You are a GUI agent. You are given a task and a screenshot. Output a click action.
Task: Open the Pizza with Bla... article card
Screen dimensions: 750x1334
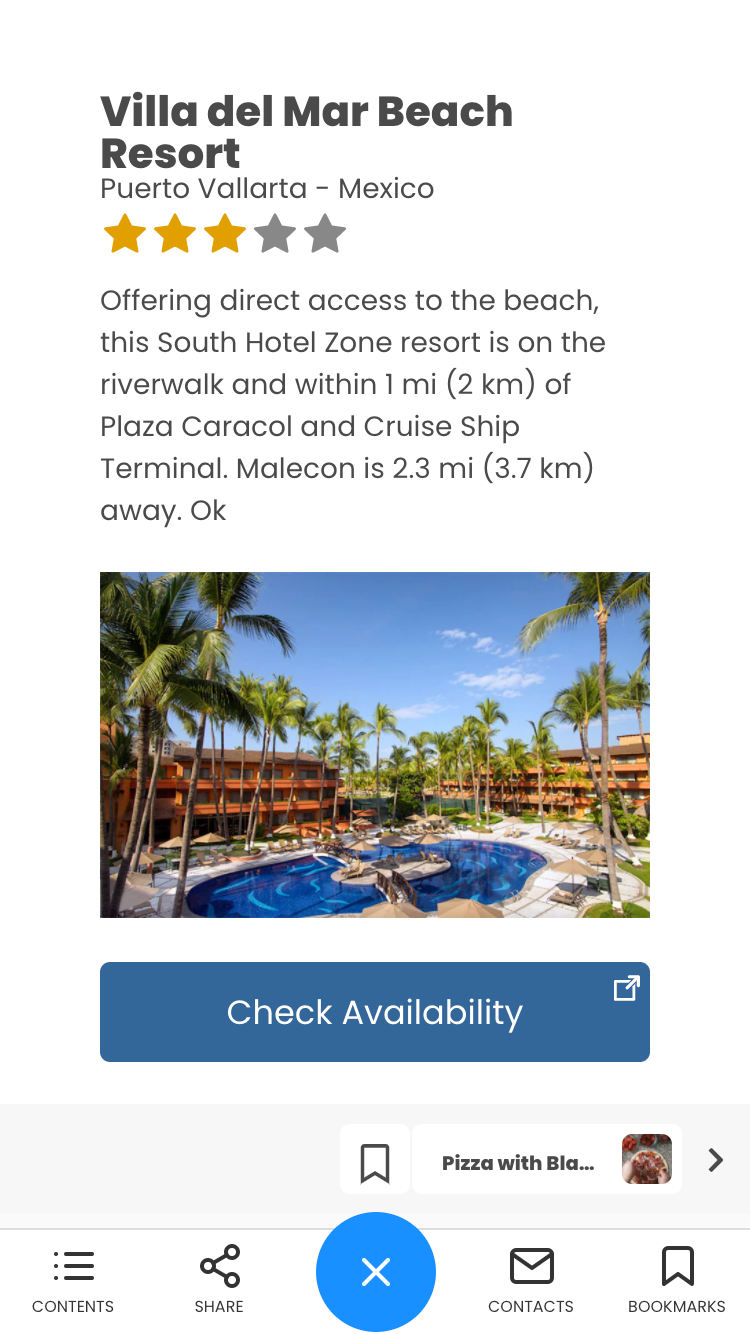pos(546,1160)
